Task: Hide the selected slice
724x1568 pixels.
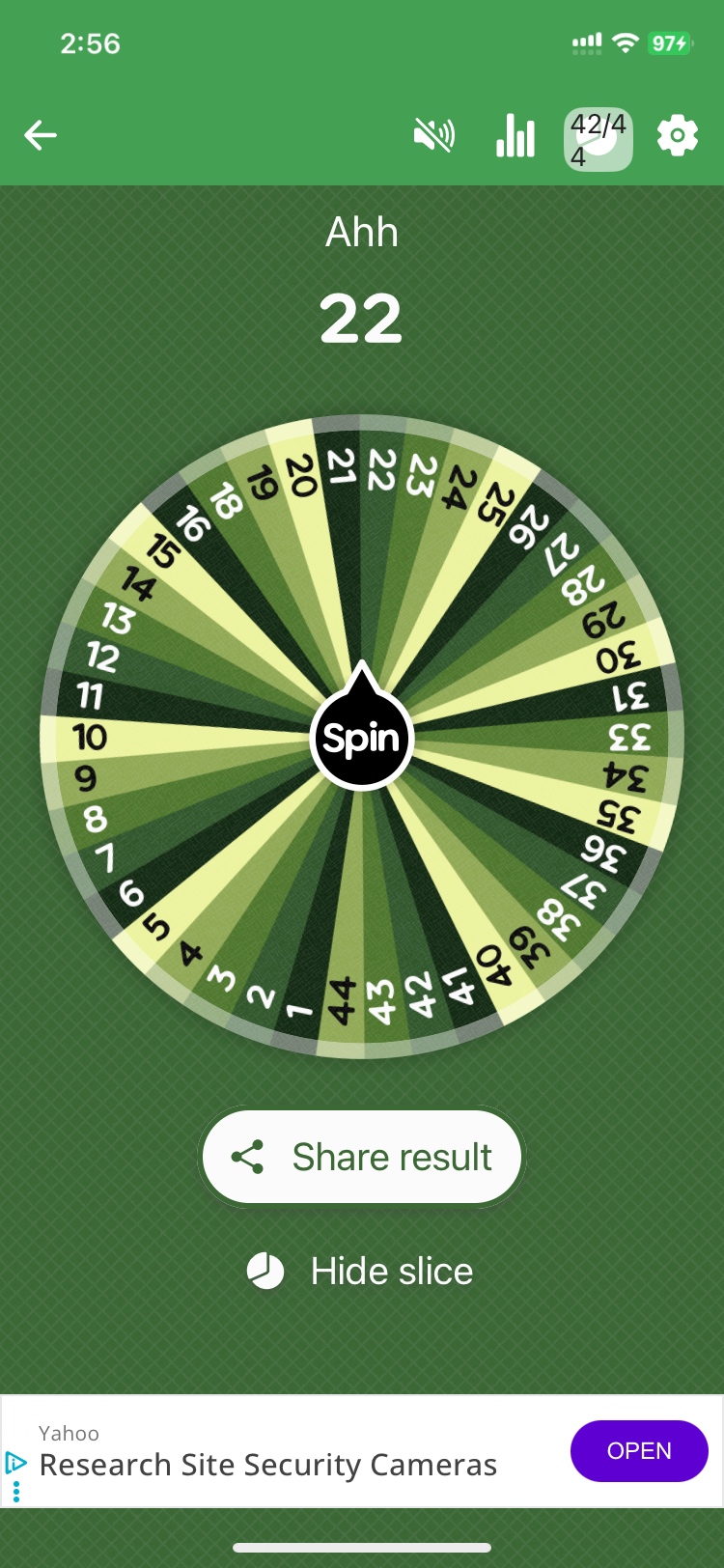Action: pos(362,1272)
